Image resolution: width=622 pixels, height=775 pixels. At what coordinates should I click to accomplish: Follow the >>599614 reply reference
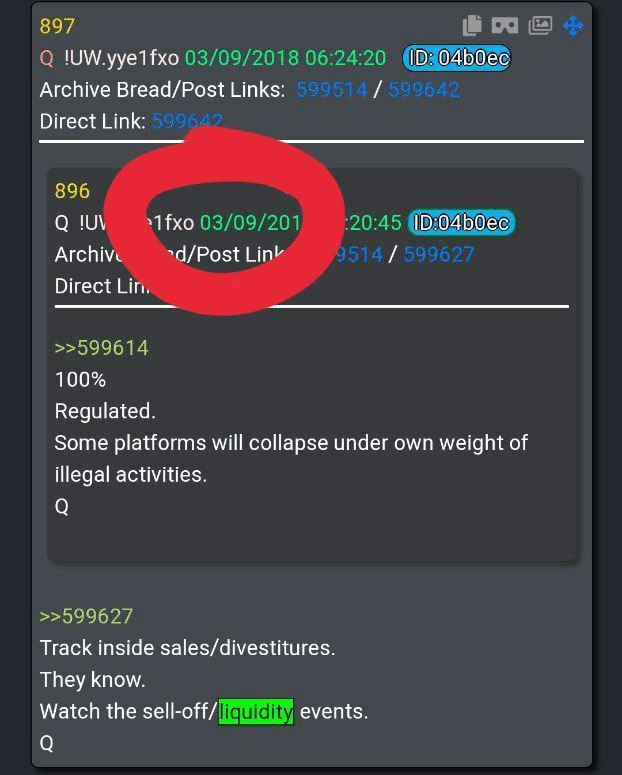click(x=101, y=348)
